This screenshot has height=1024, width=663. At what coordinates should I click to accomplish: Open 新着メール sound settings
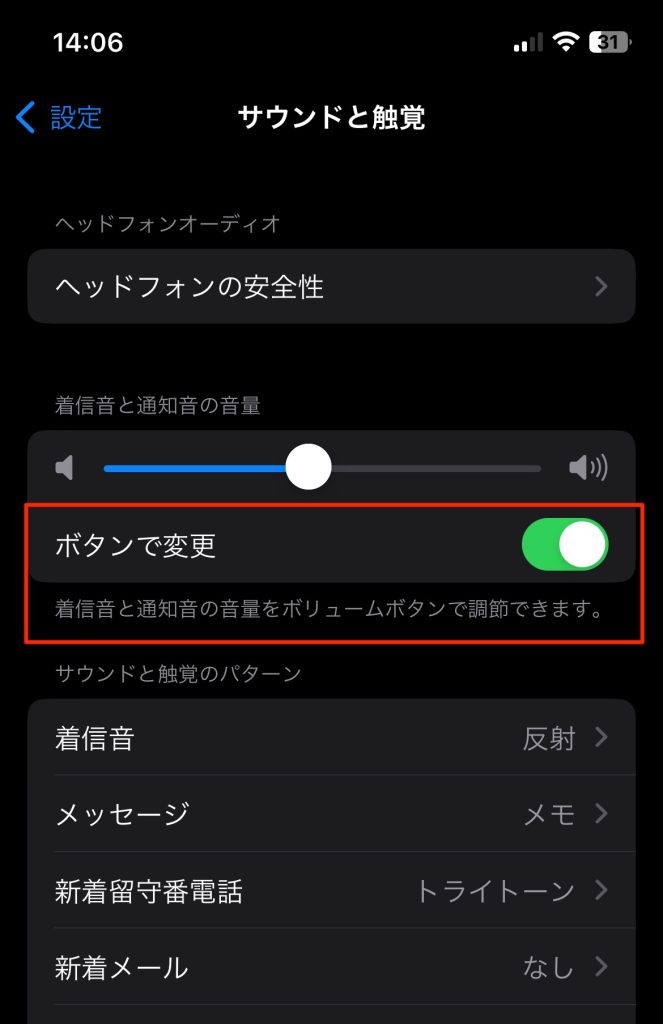(331, 967)
